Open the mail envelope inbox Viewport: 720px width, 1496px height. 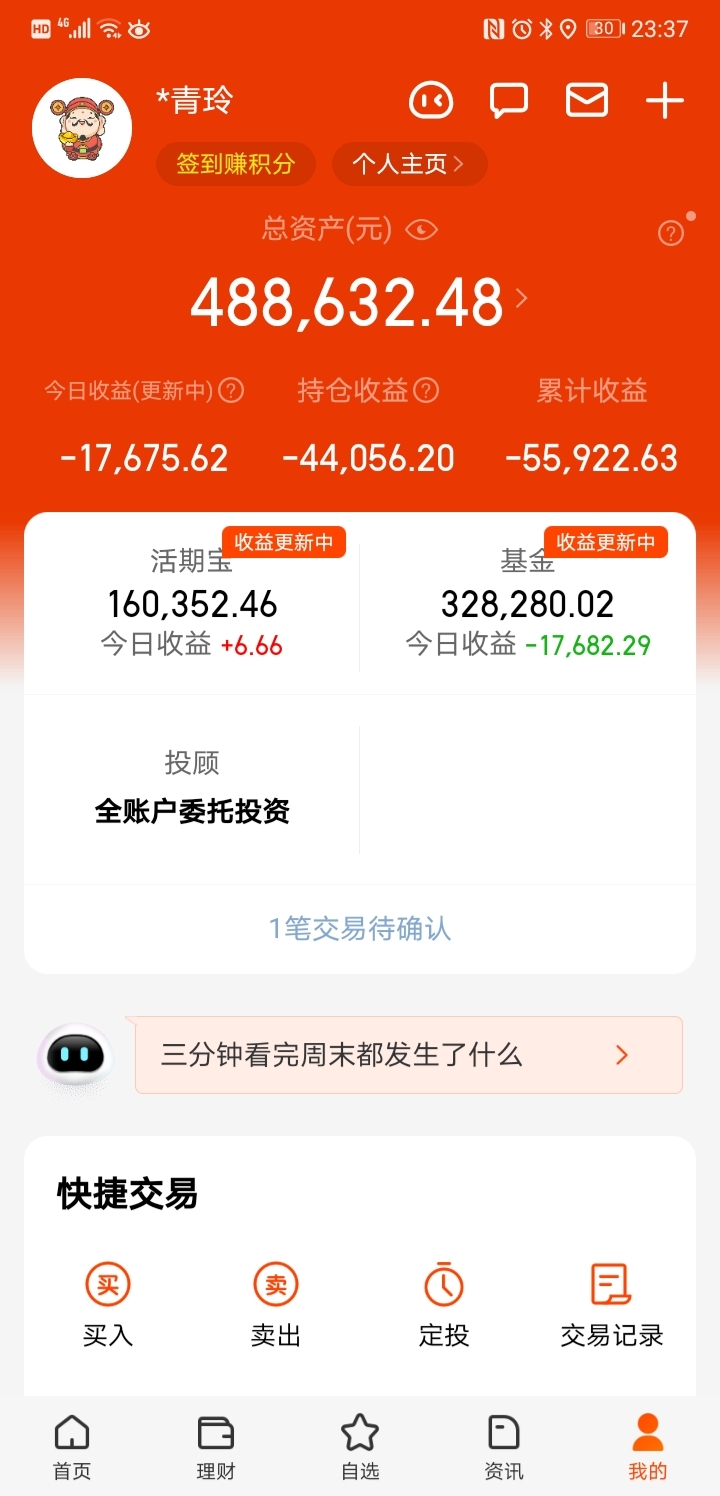pos(587,100)
